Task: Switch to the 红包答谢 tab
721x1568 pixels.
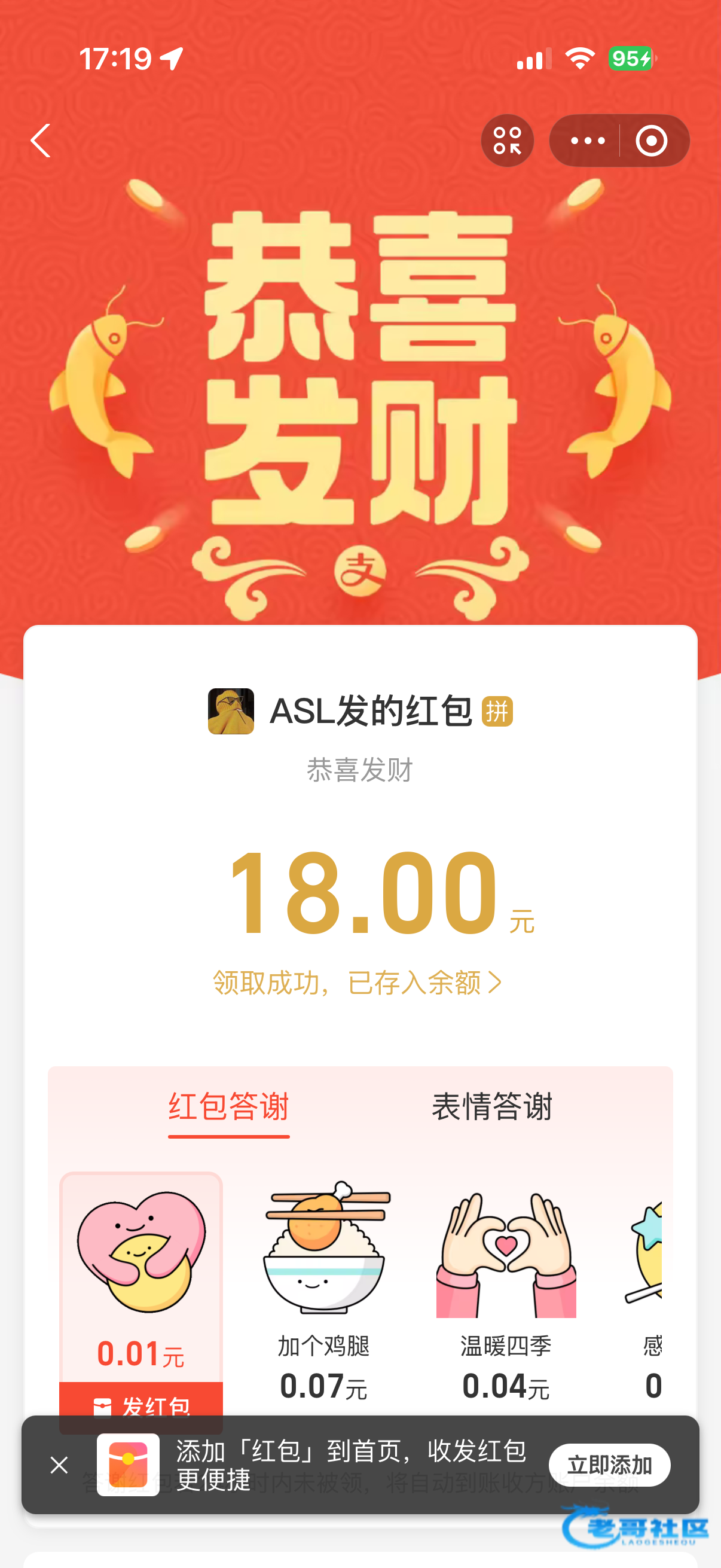Action: click(229, 1106)
